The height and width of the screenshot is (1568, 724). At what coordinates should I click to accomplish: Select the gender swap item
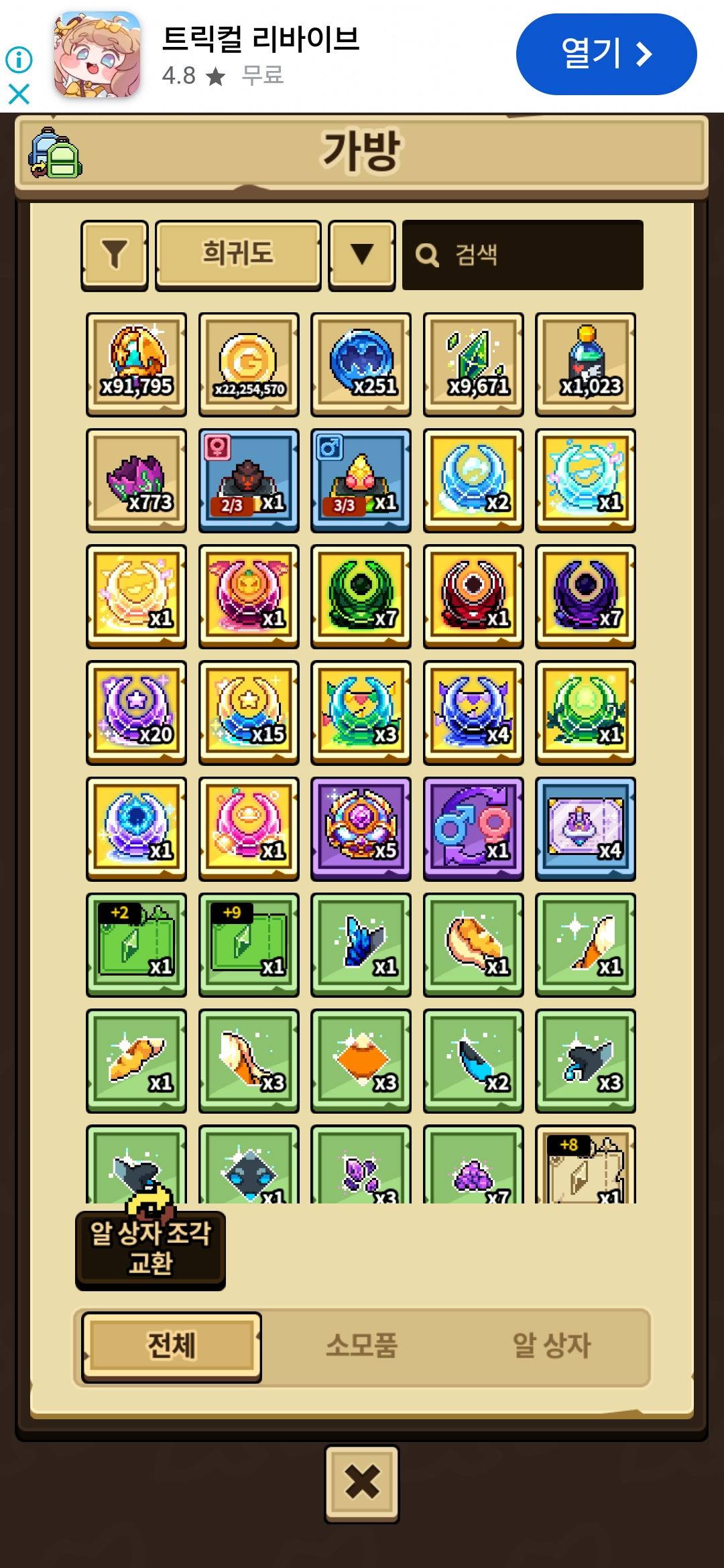[x=473, y=829]
